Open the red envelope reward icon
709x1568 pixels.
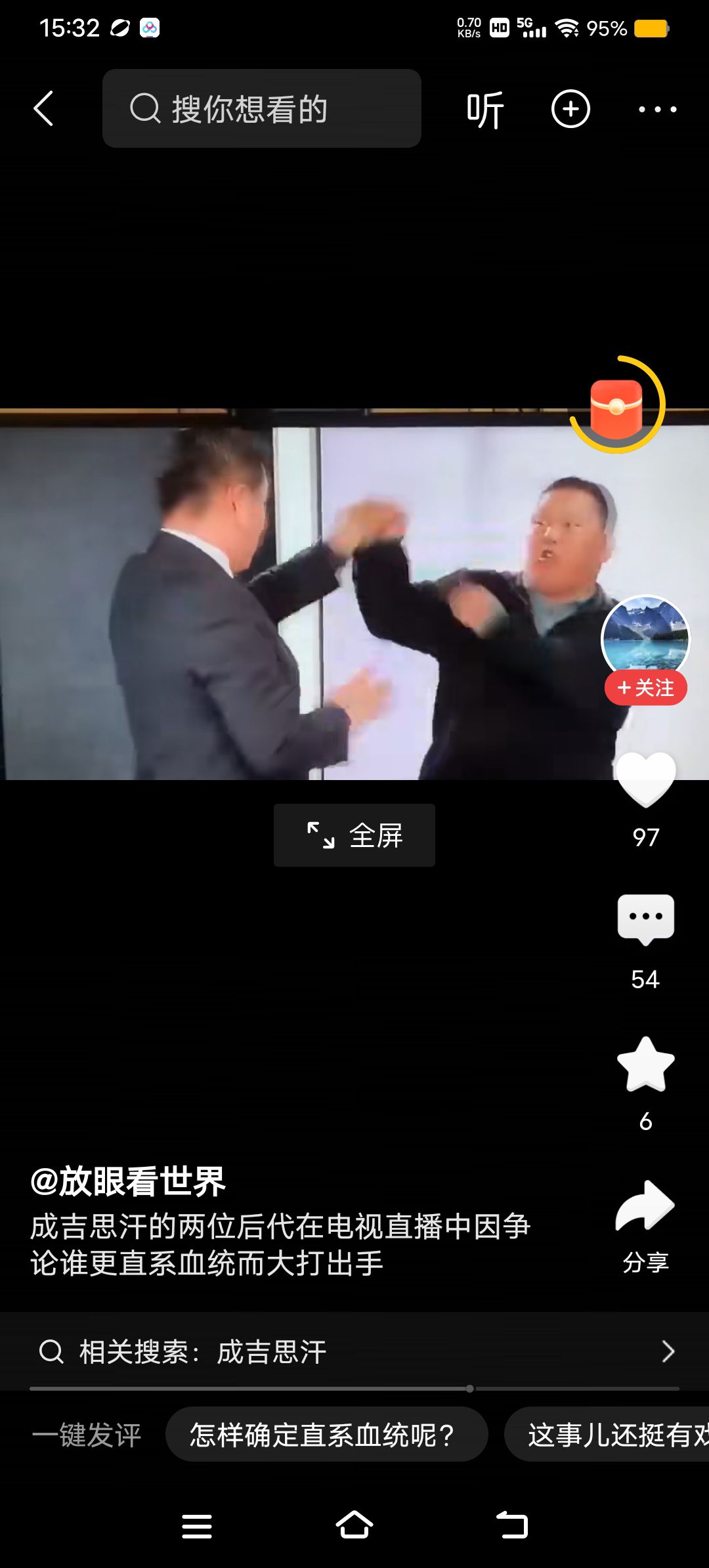coord(616,407)
